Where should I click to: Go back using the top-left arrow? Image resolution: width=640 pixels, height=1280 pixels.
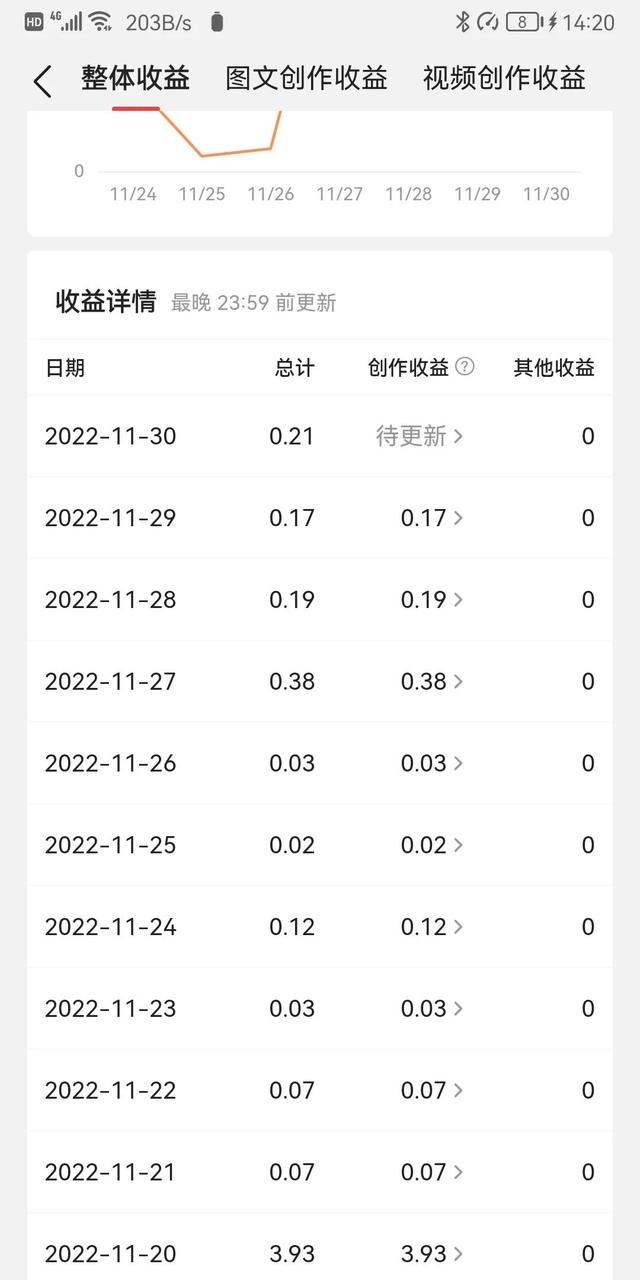point(42,81)
